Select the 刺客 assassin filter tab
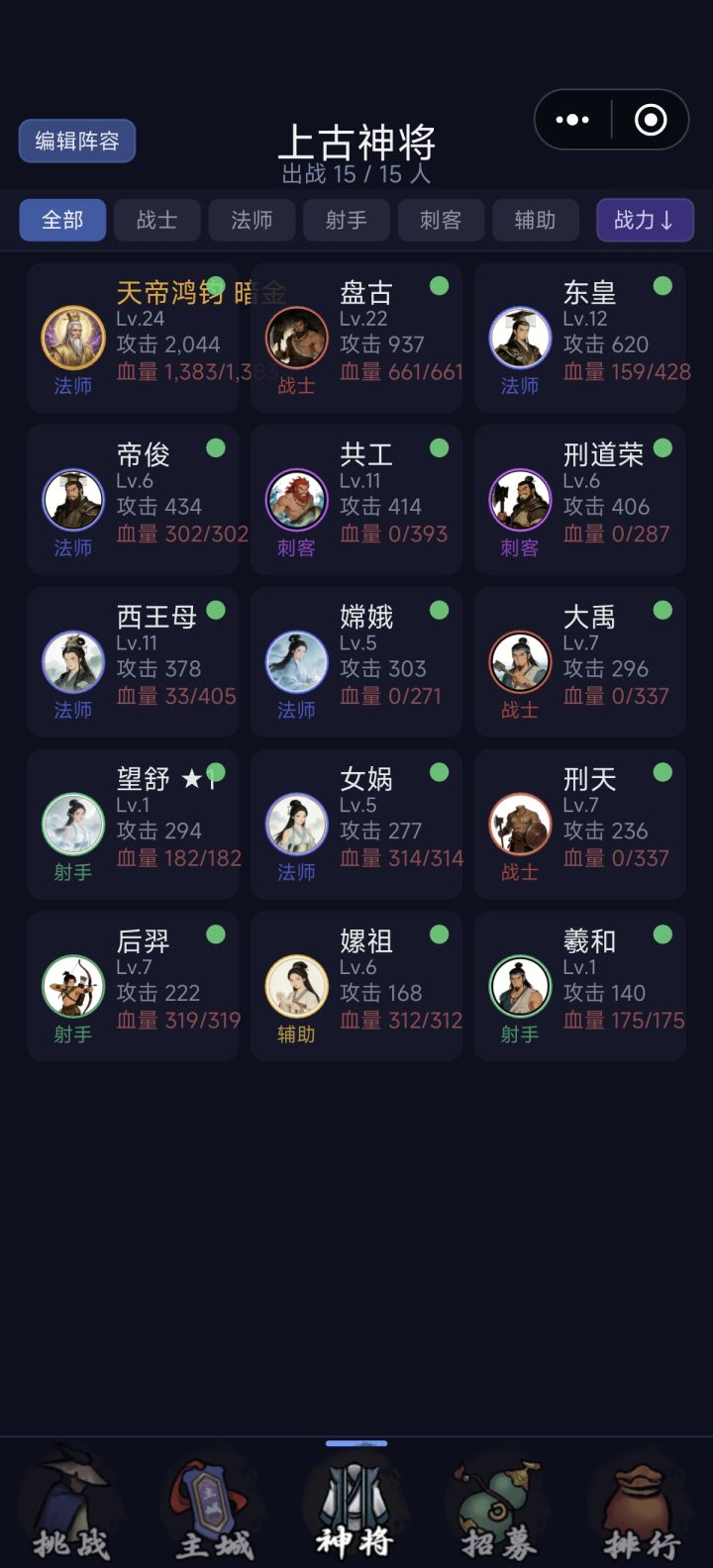713x1568 pixels. 441,220
